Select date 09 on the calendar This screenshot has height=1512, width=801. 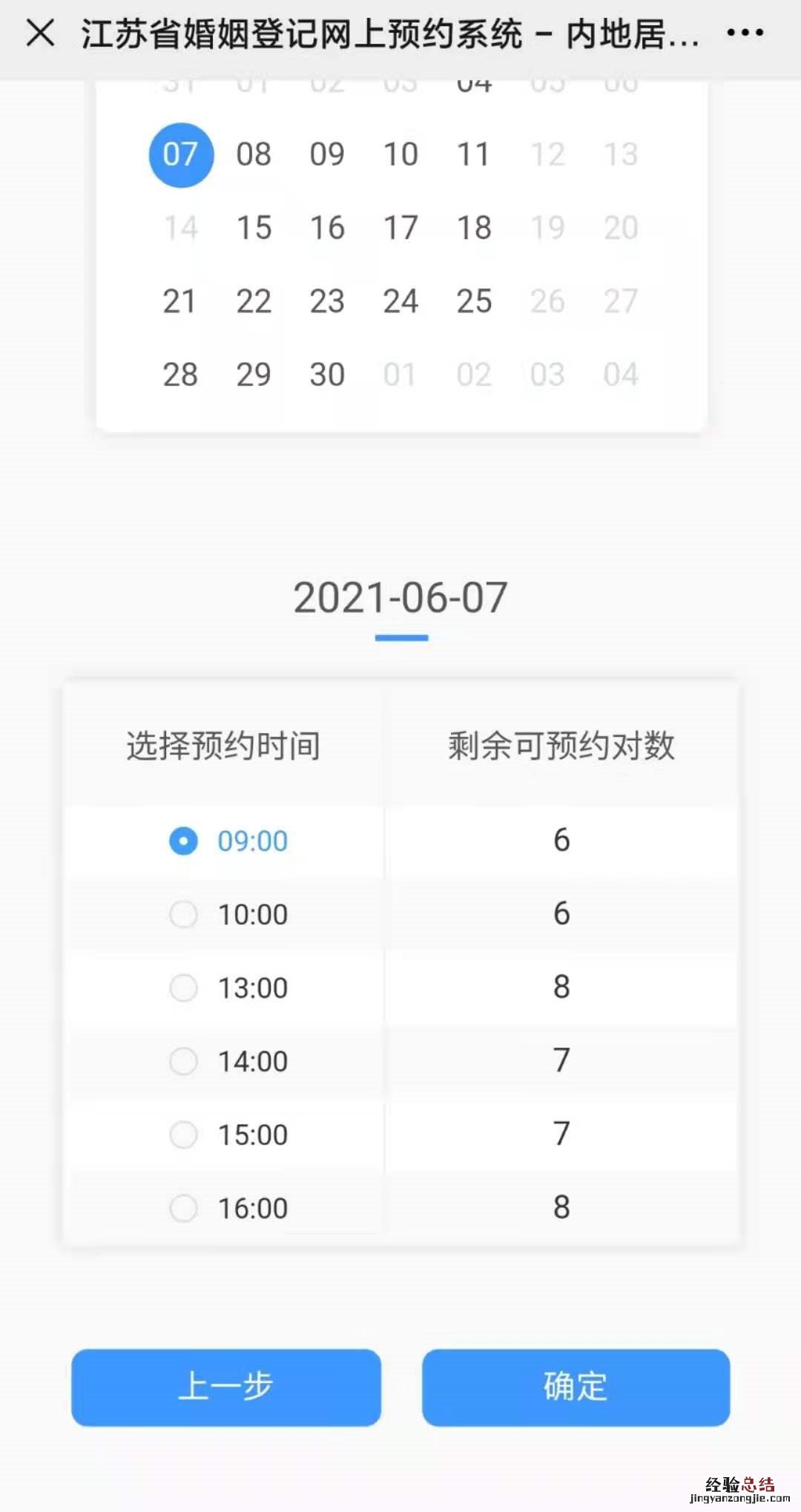pyautogui.click(x=327, y=154)
